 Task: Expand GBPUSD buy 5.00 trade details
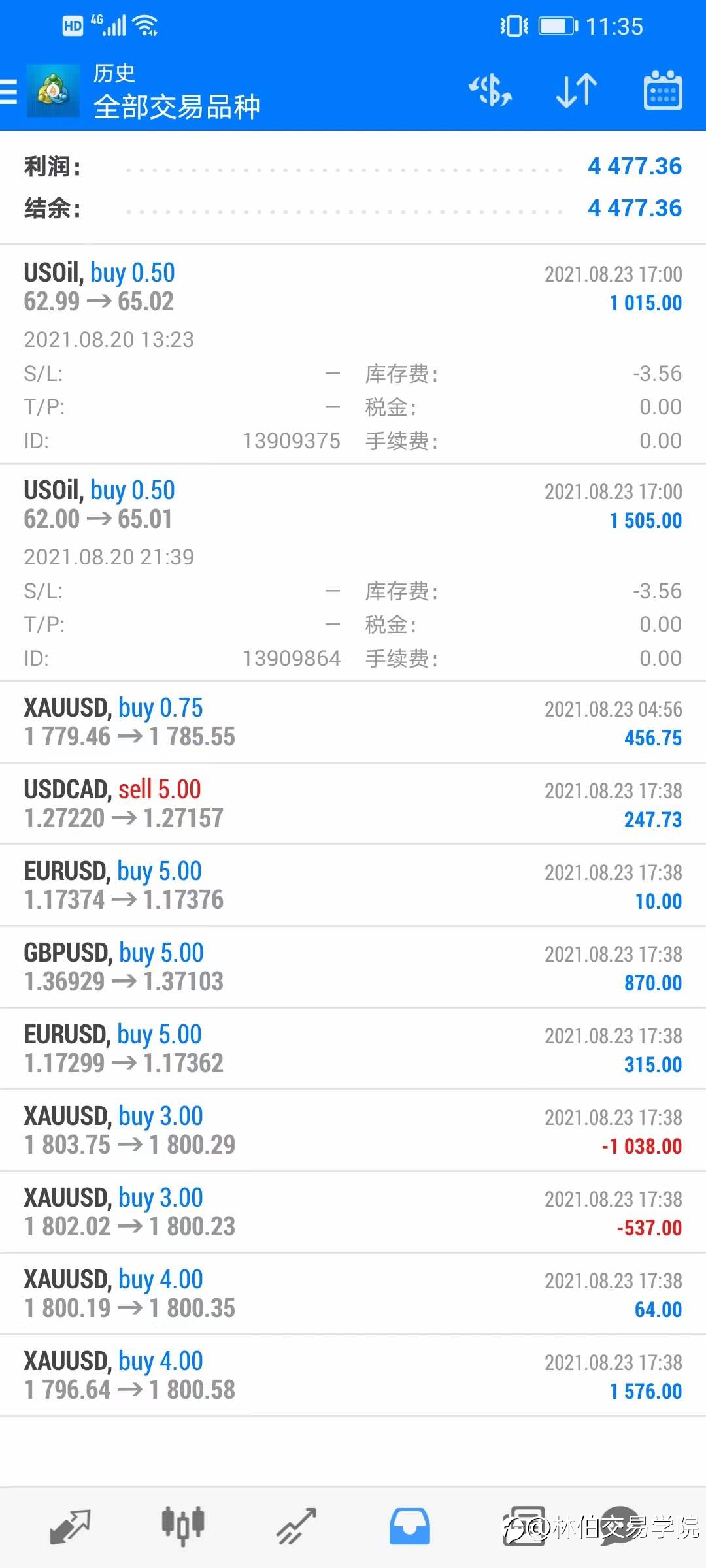click(x=353, y=967)
